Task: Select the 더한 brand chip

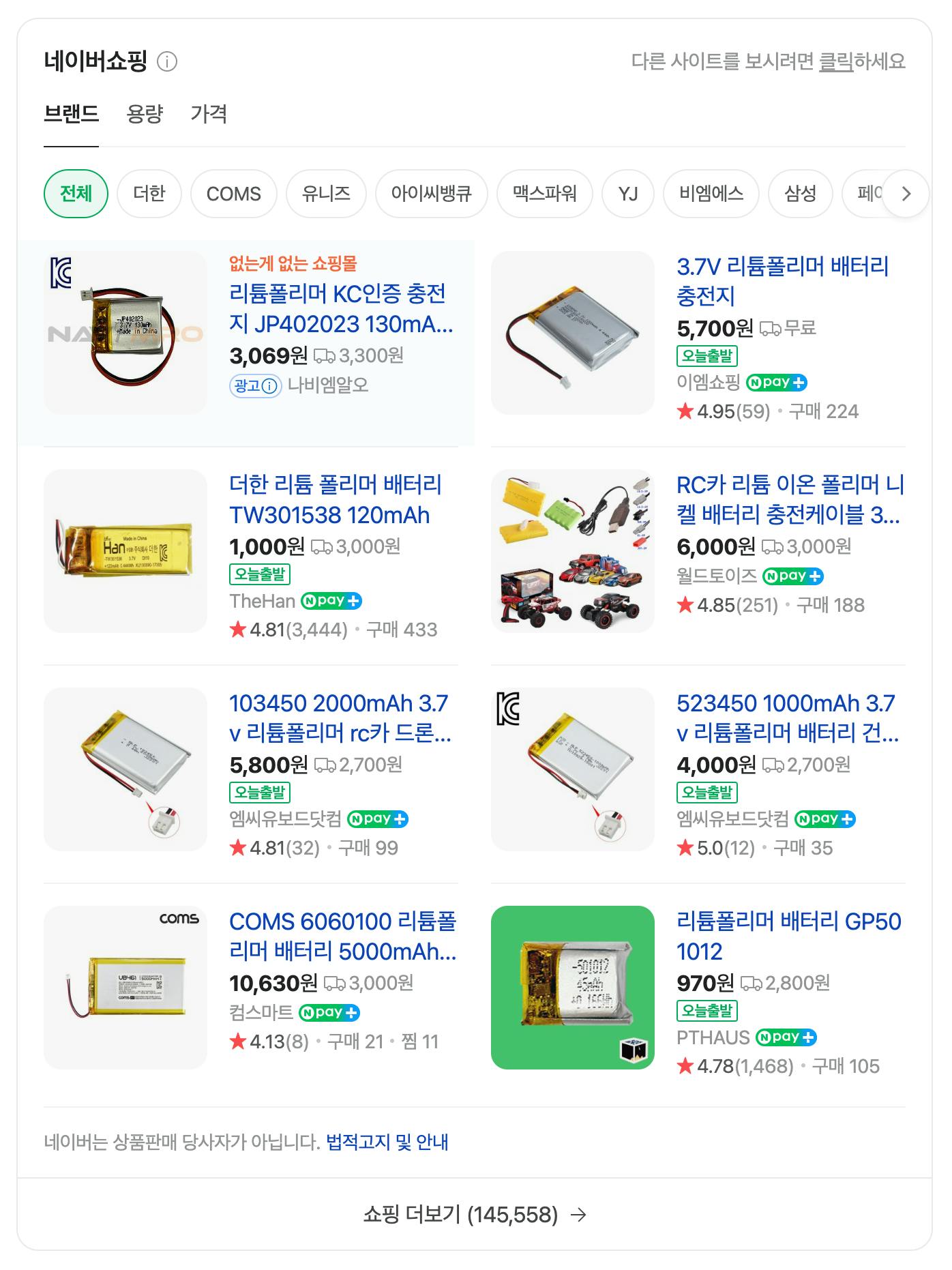Action: click(149, 194)
